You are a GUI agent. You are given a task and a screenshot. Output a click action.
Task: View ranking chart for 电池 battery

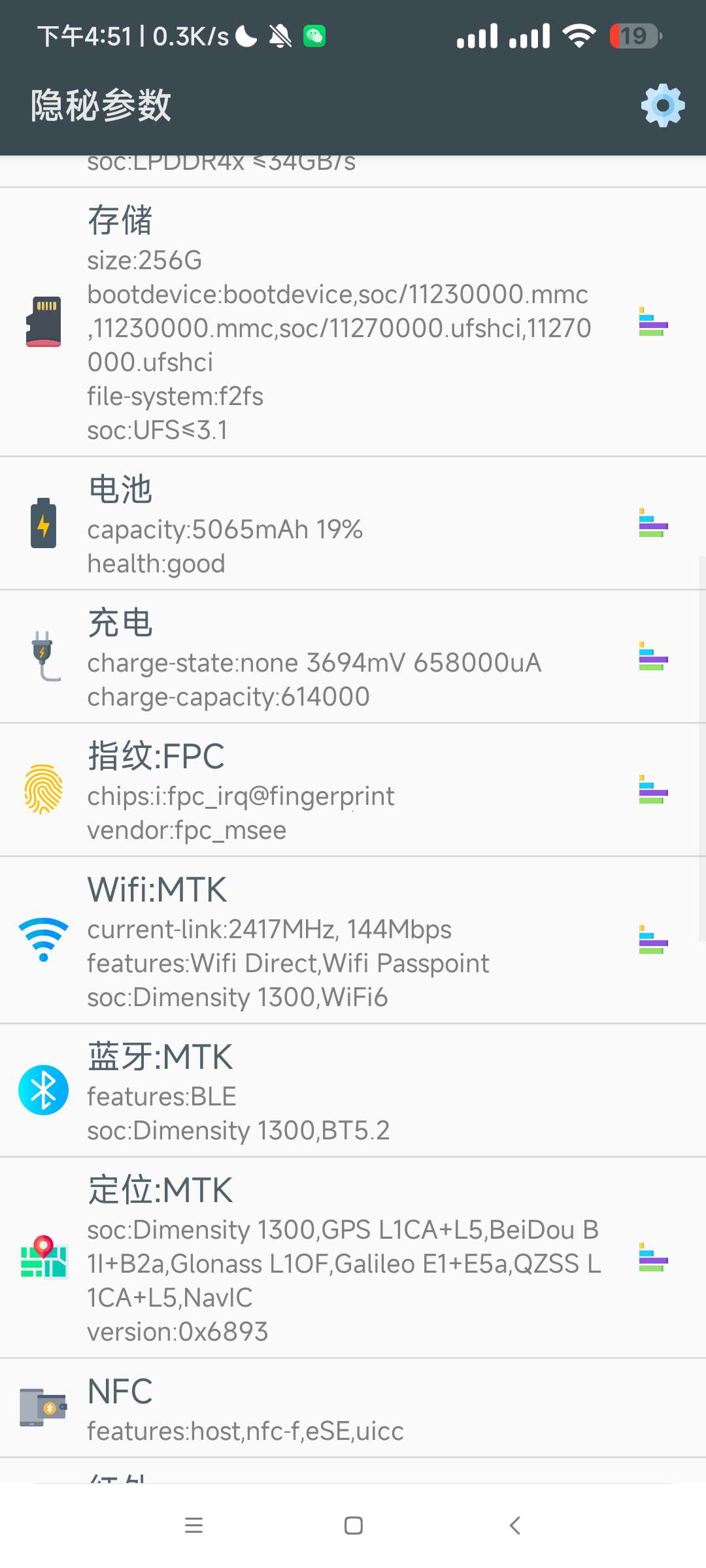coord(653,523)
